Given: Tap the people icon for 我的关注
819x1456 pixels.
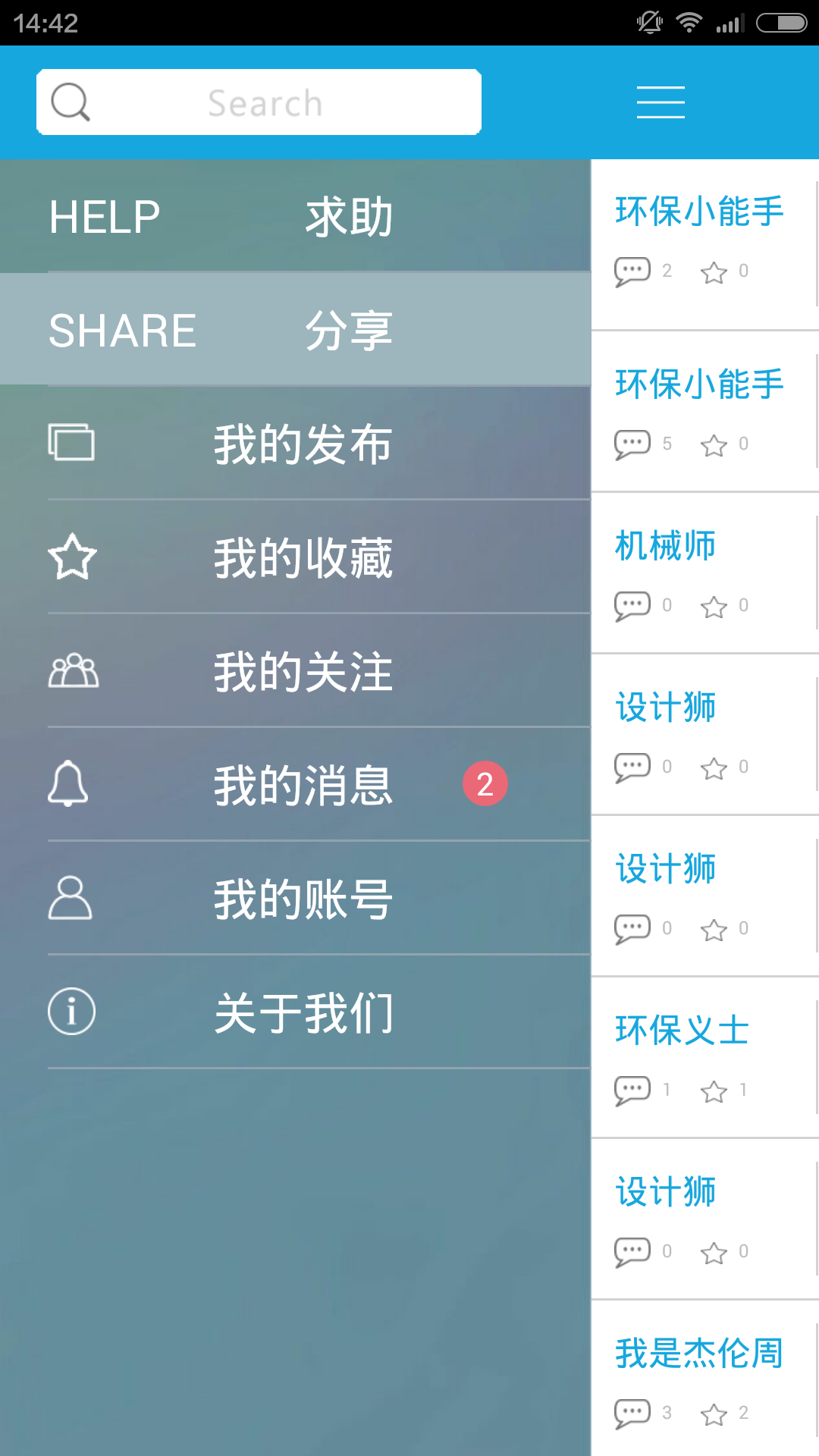Looking at the screenshot, I should 72,672.
